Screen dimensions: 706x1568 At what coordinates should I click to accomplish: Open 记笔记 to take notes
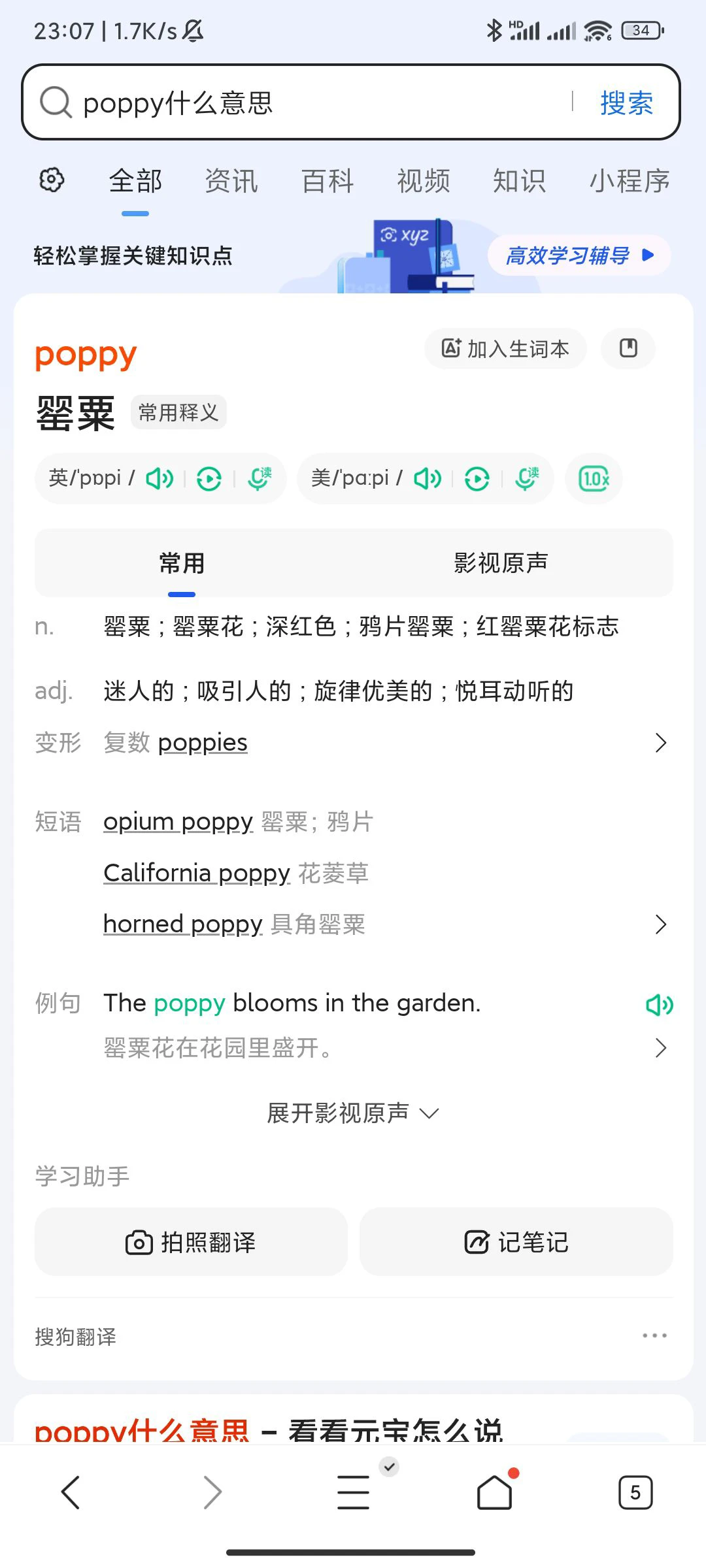[x=516, y=1242]
